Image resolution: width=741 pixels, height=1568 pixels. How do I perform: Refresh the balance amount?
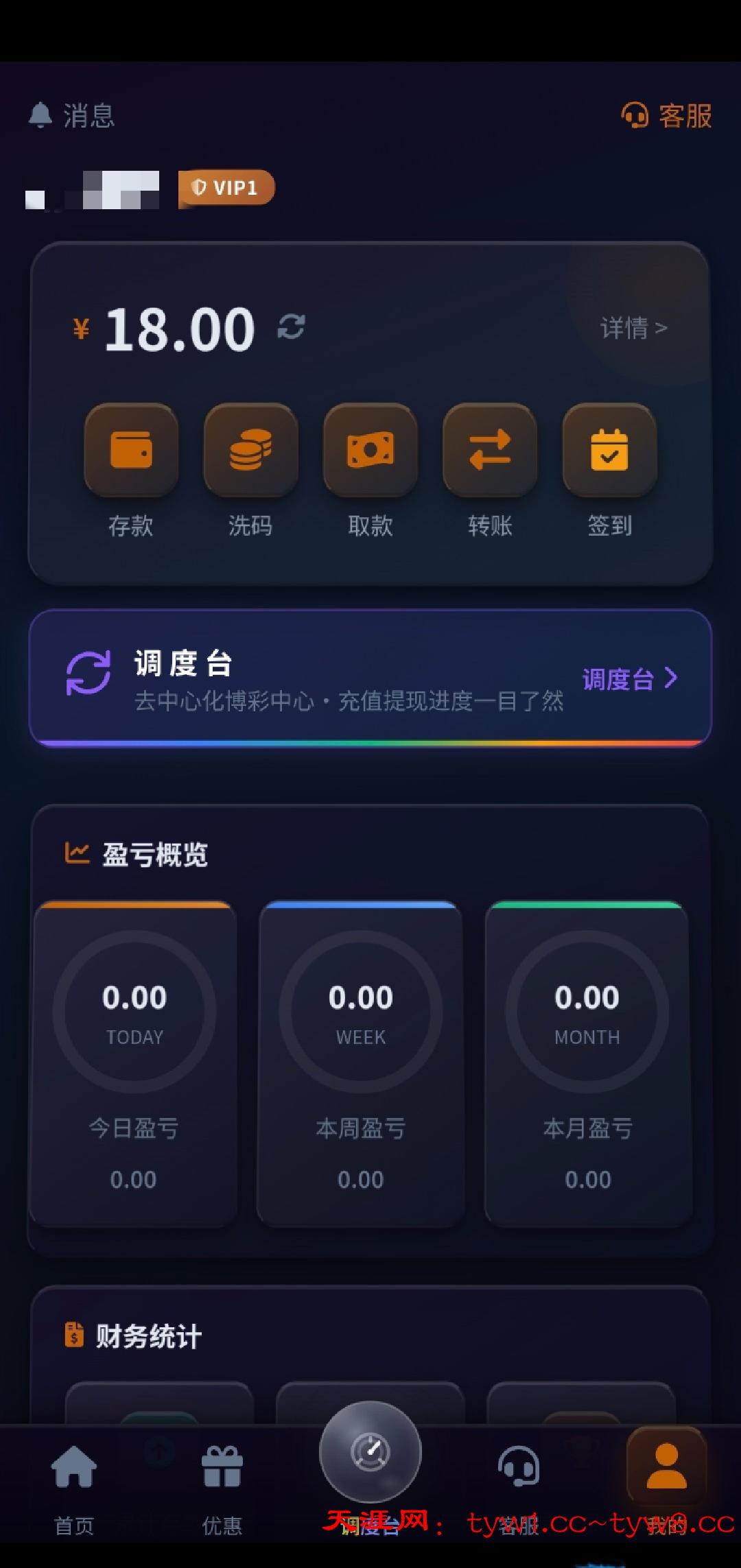point(291,326)
